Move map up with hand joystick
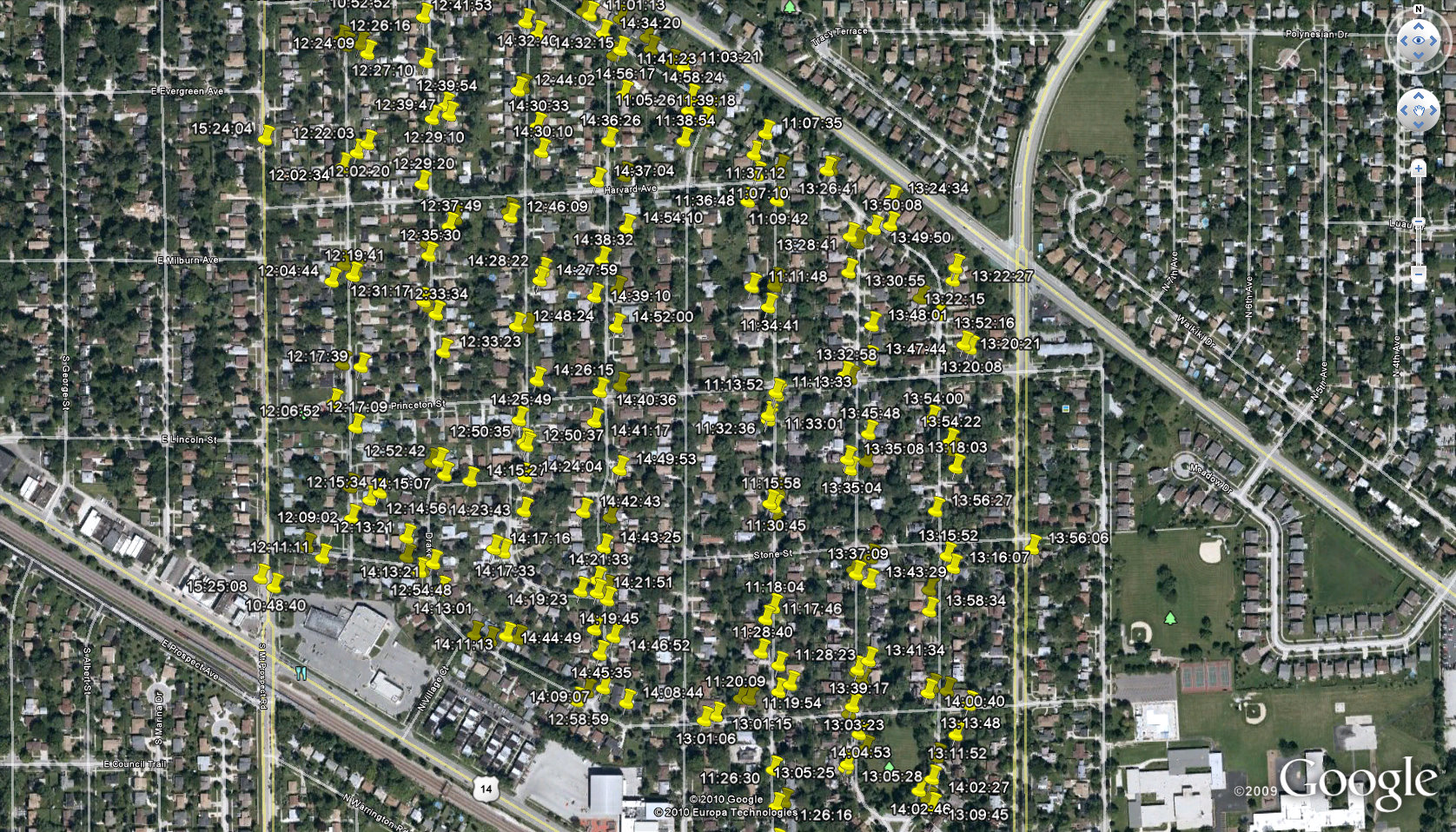Image resolution: width=1456 pixels, height=832 pixels. (x=1419, y=95)
